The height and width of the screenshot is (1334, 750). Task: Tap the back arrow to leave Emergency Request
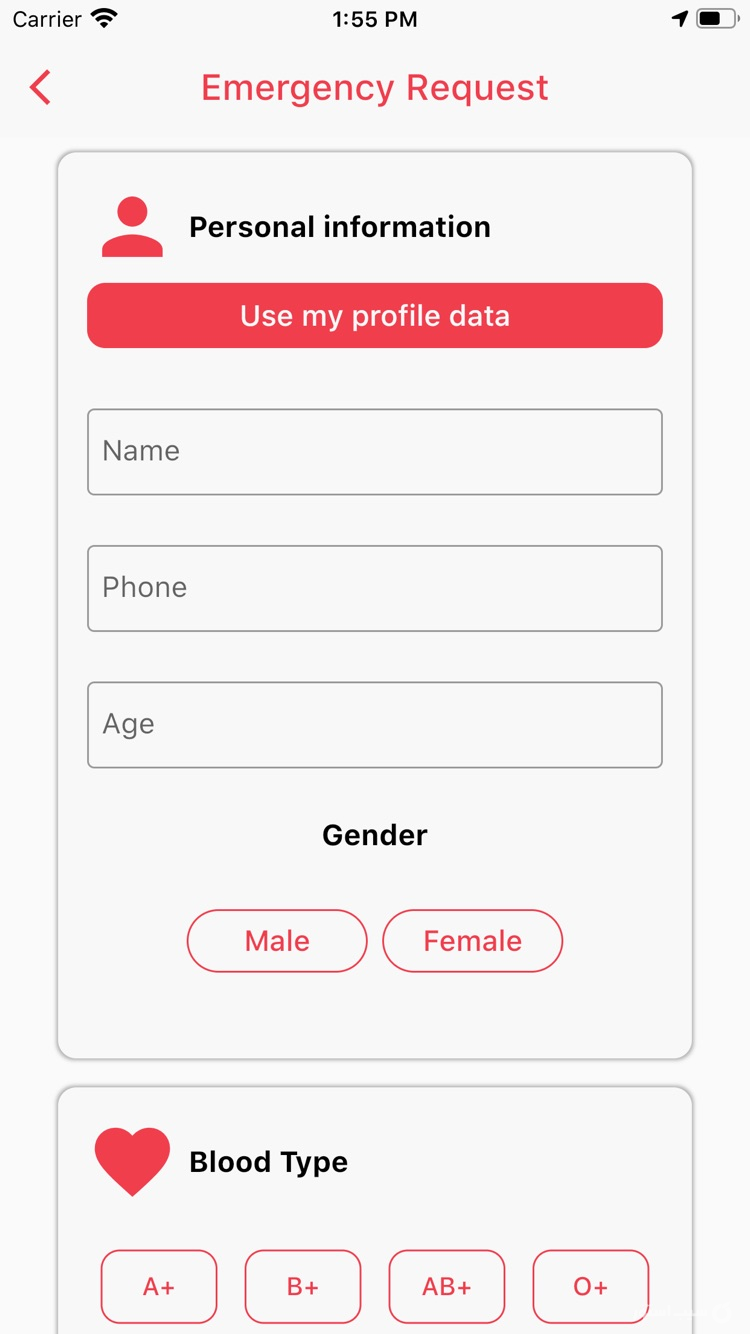pyautogui.click(x=39, y=87)
